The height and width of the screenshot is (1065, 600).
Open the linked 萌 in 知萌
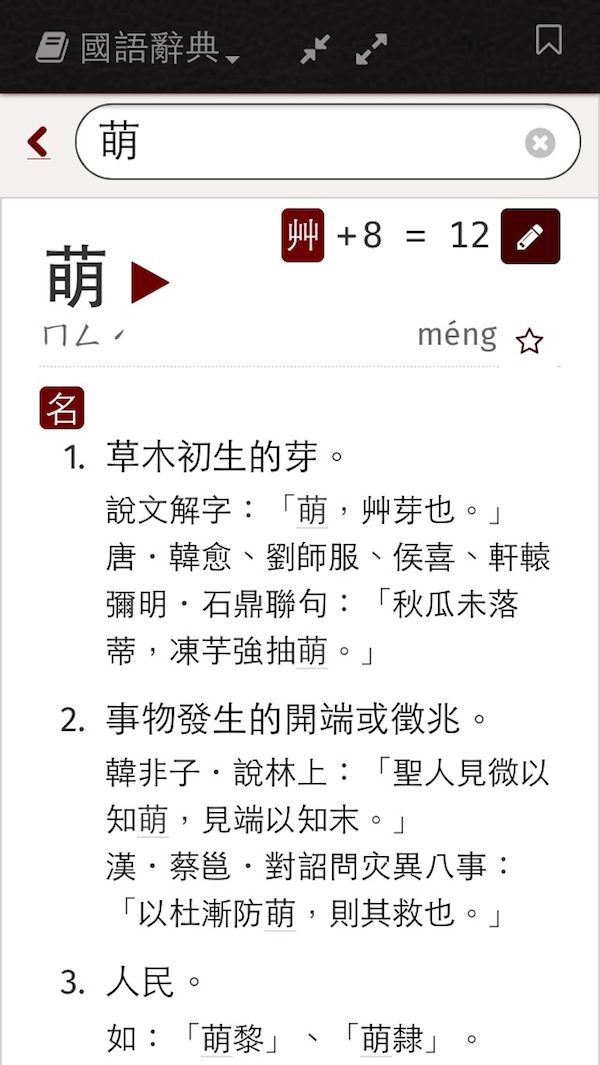pyautogui.click(x=153, y=820)
